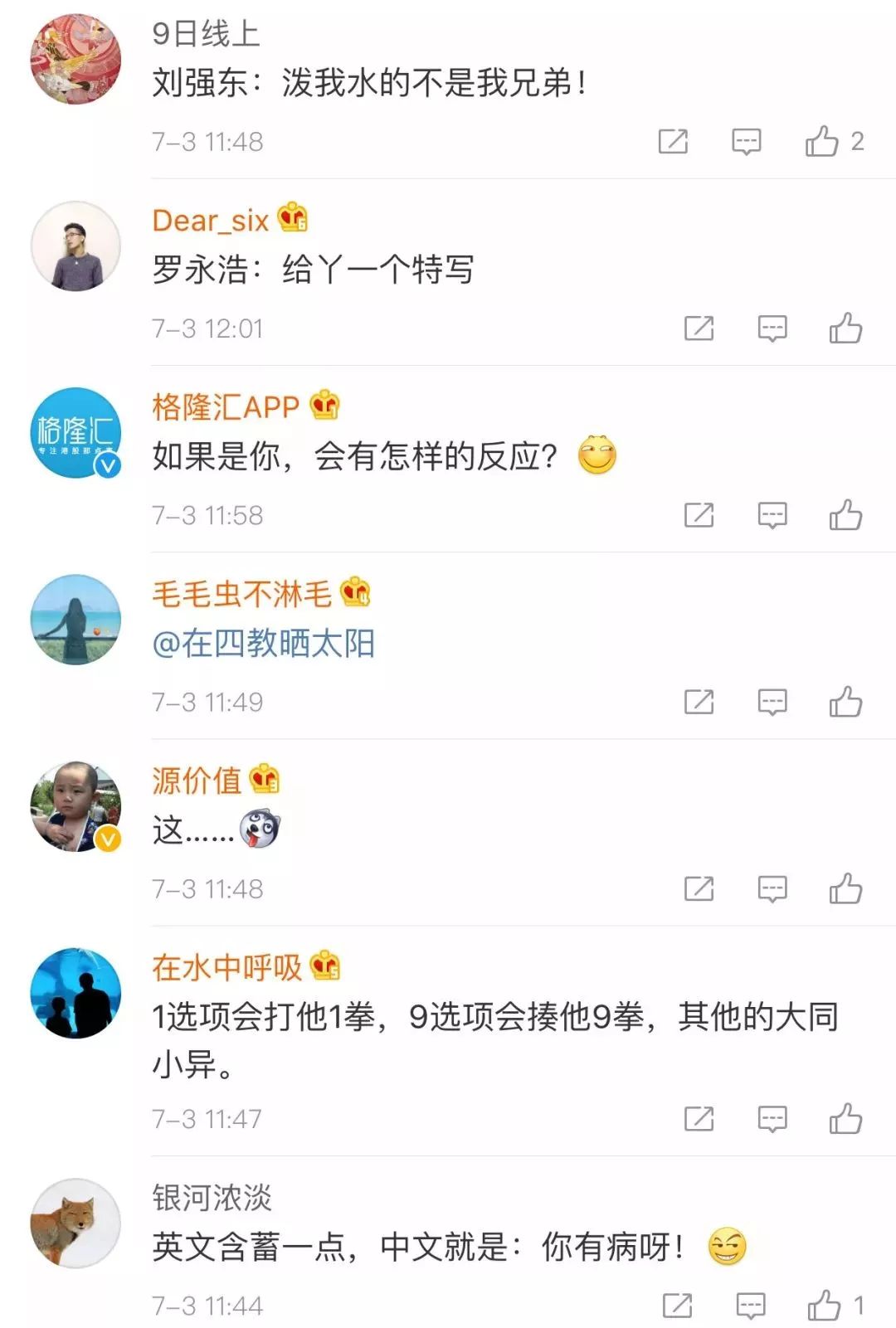896x1328 pixels.
Task: Like Dear_six's comment
Action: pyautogui.click(x=845, y=328)
